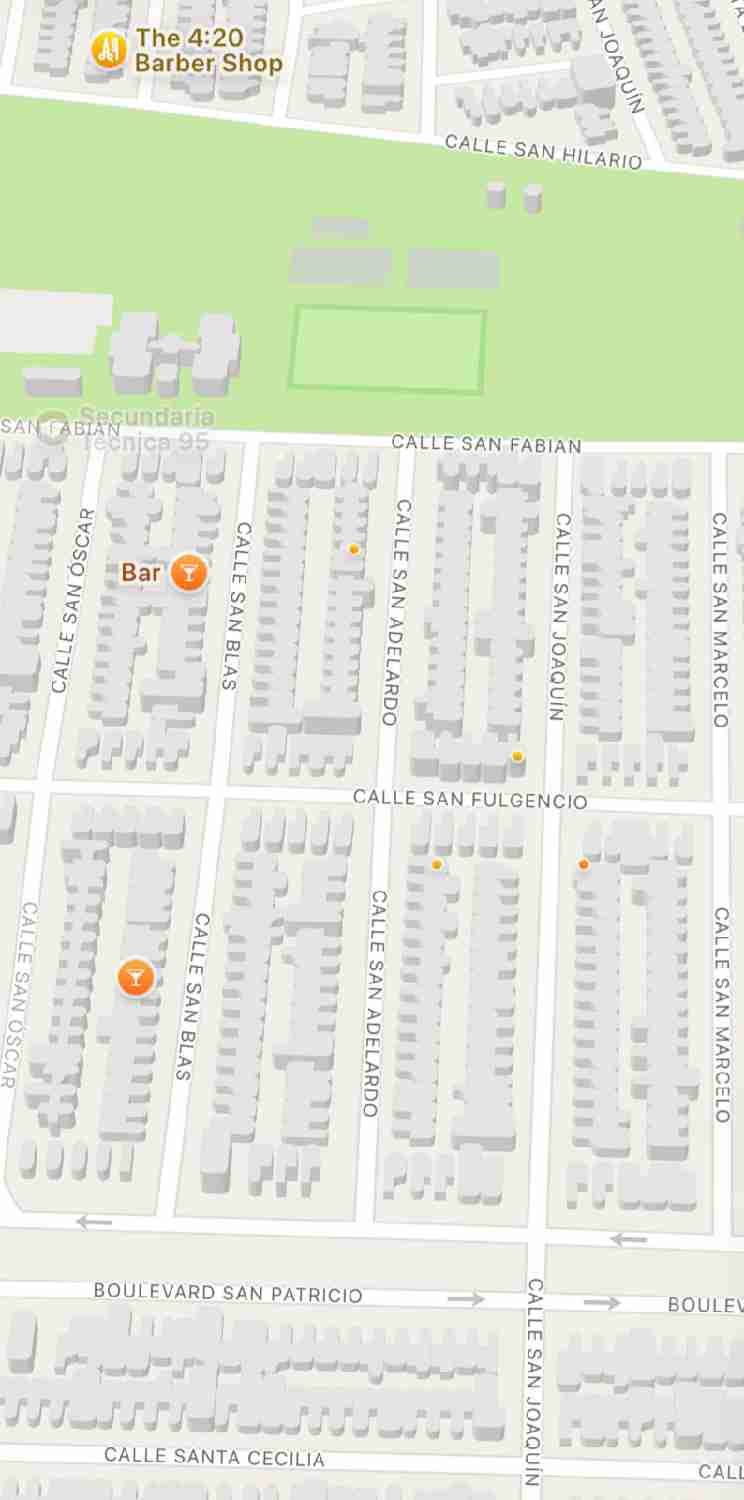
Task: Open Secundaria técnica 95 school marker
Action: click(x=52, y=428)
